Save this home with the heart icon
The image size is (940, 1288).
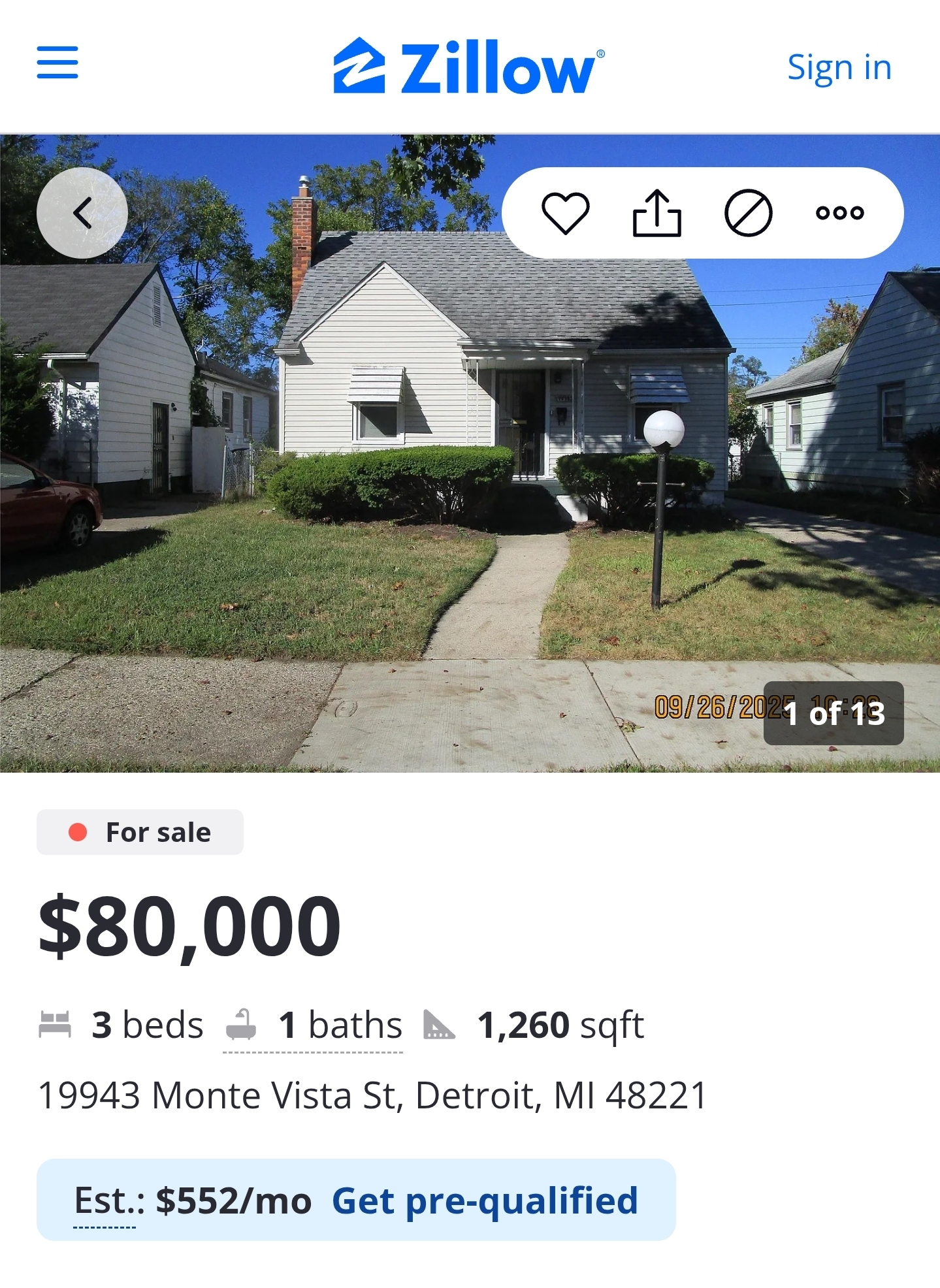565,213
